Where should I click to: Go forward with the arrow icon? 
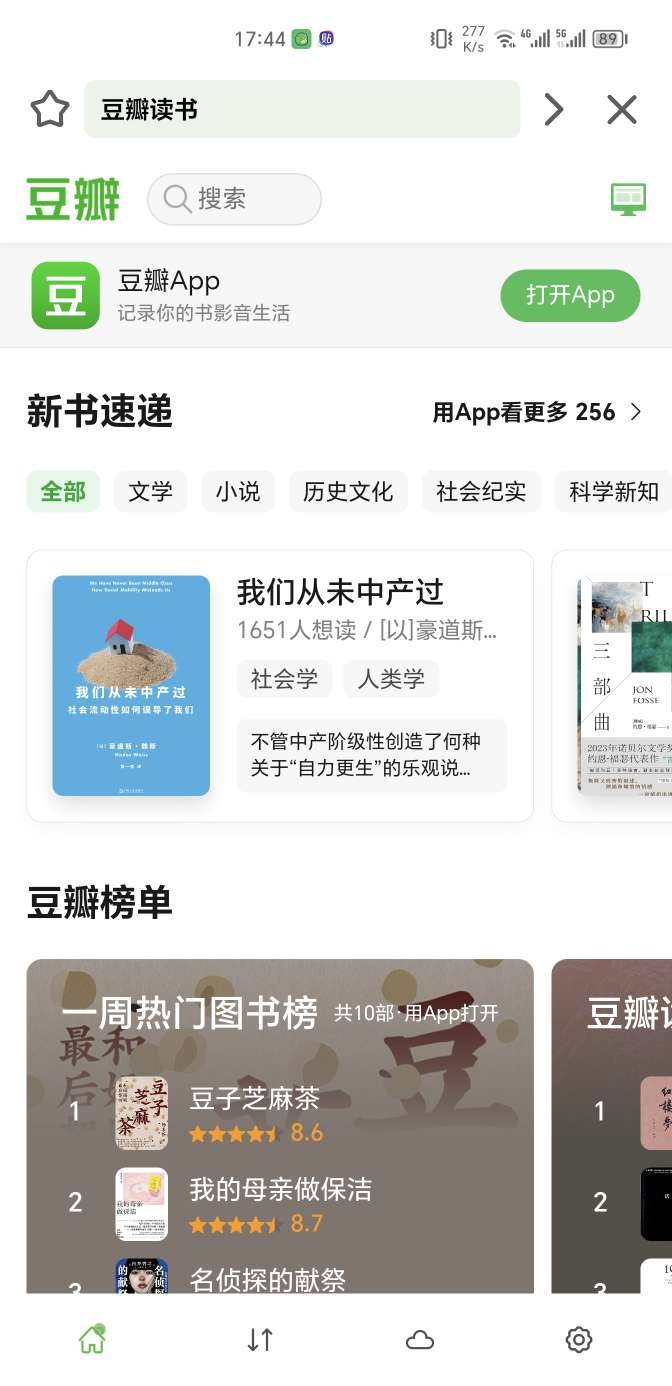pos(553,109)
